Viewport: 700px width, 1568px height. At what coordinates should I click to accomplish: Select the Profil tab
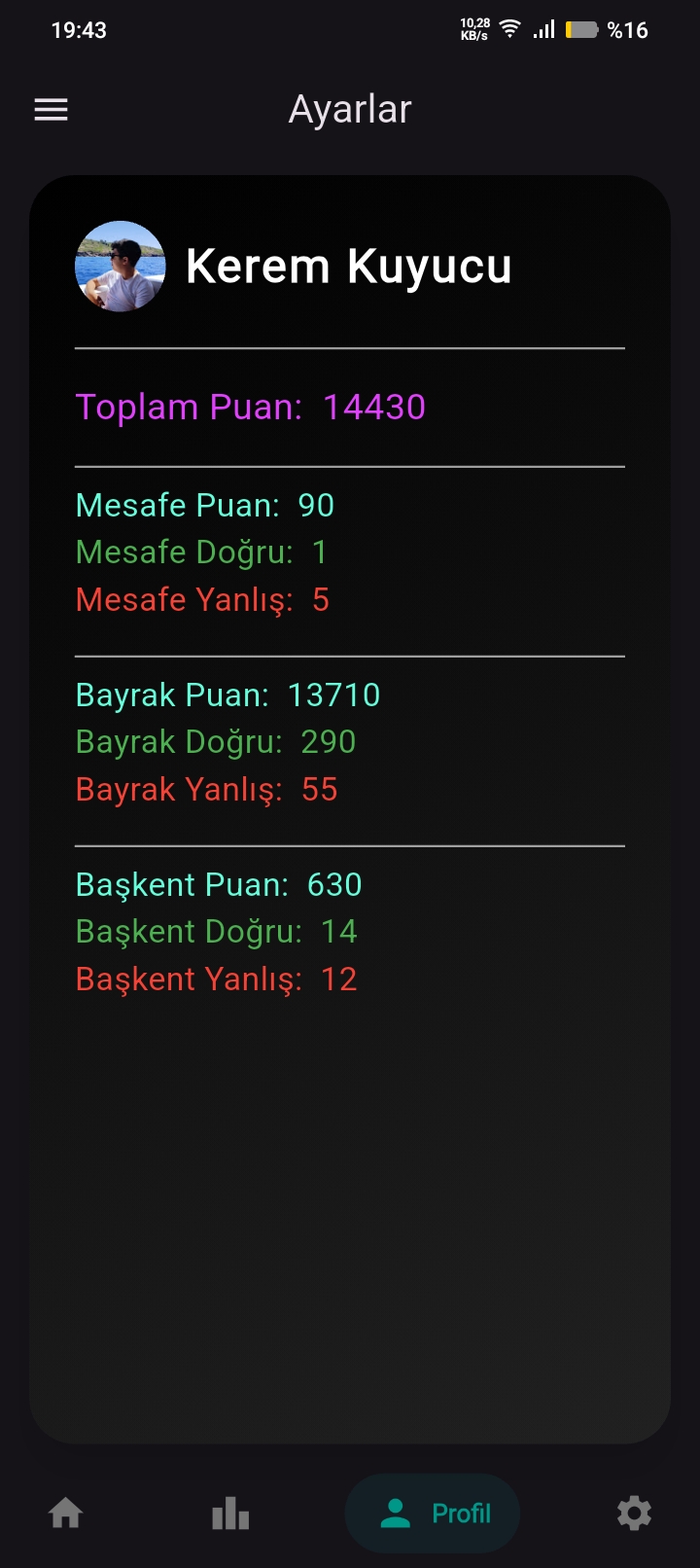tap(433, 1514)
